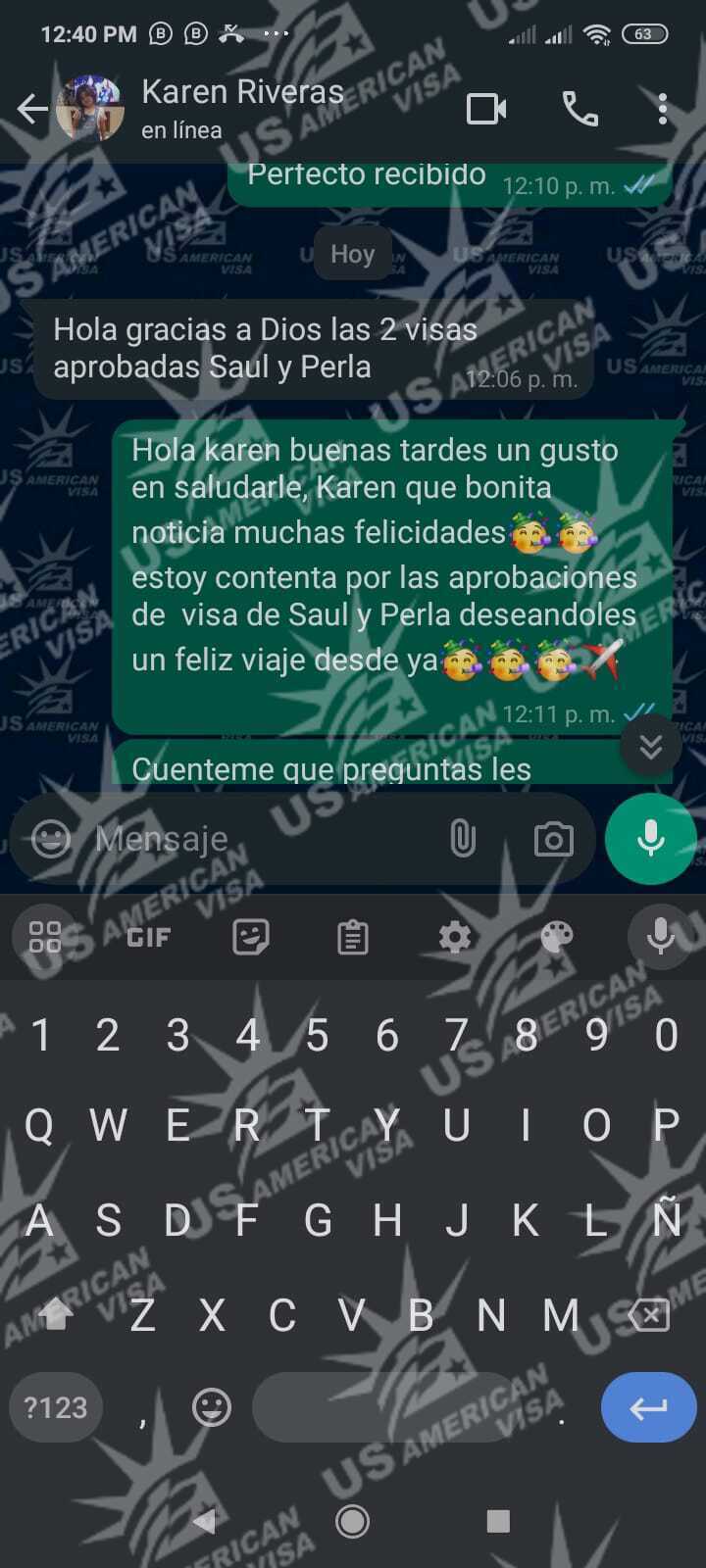The width and height of the screenshot is (706, 1568).
Task: Open keyboard theme palette
Action: pyautogui.click(x=556, y=938)
